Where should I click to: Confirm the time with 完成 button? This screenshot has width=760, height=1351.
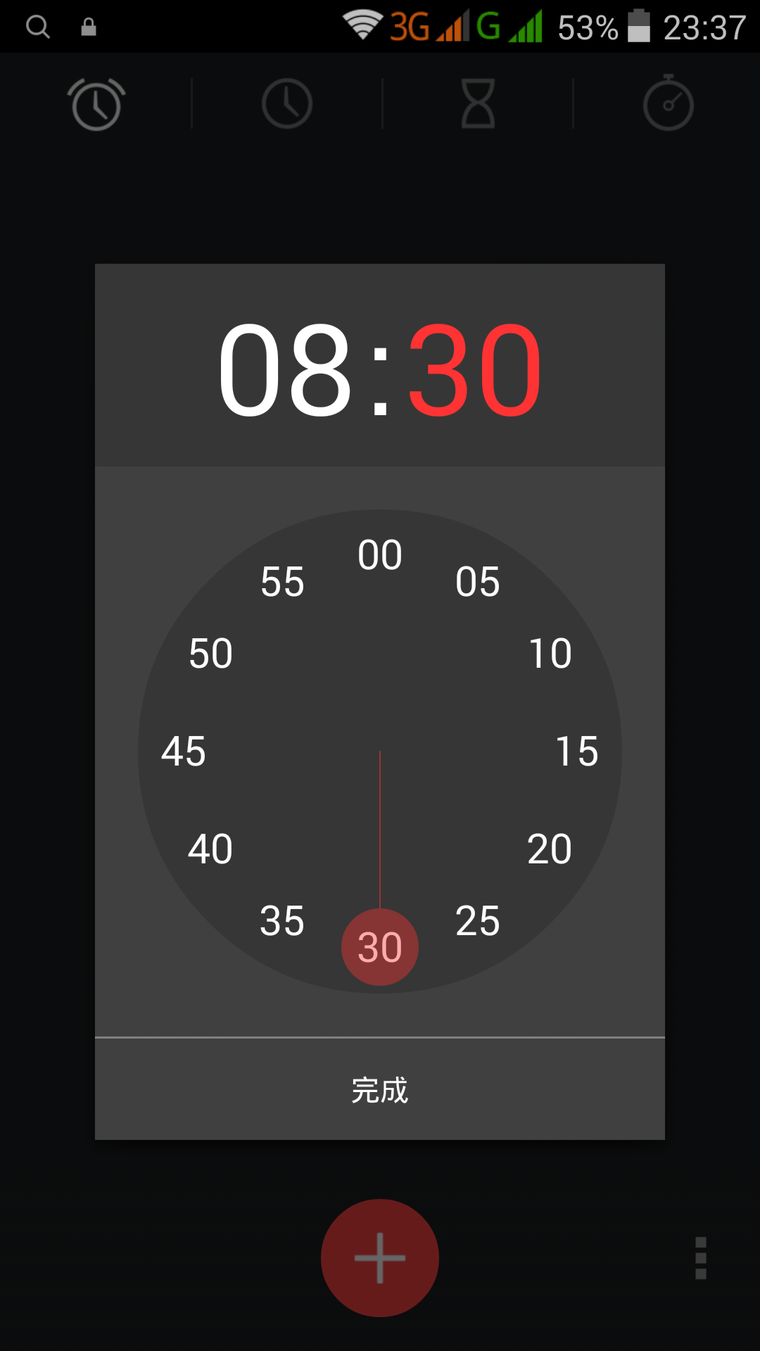pyautogui.click(x=380, y=1089)
